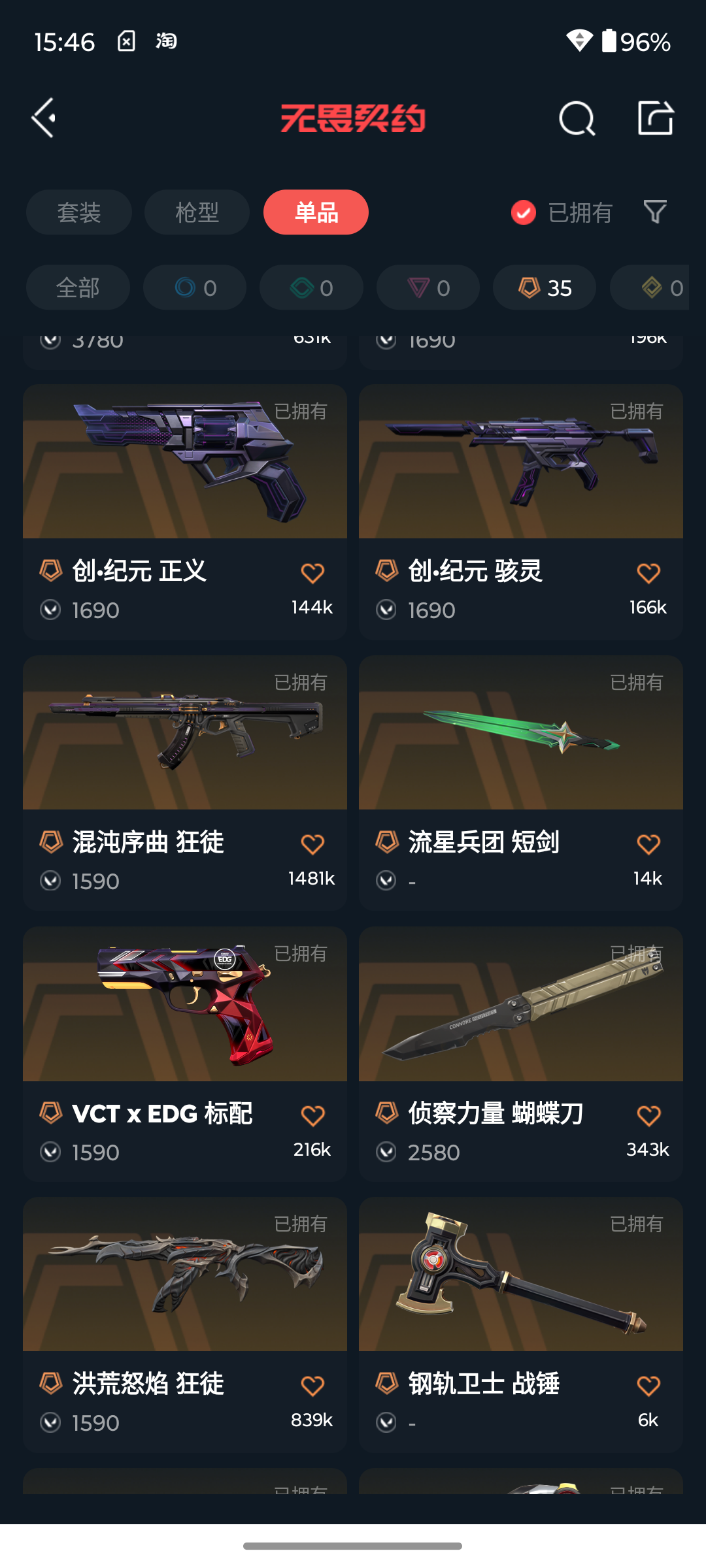This screenshot has width=706, height=1568.
Task: Open the 钢轨卫士 战锤 card
Action: [x=521, y=1324]
